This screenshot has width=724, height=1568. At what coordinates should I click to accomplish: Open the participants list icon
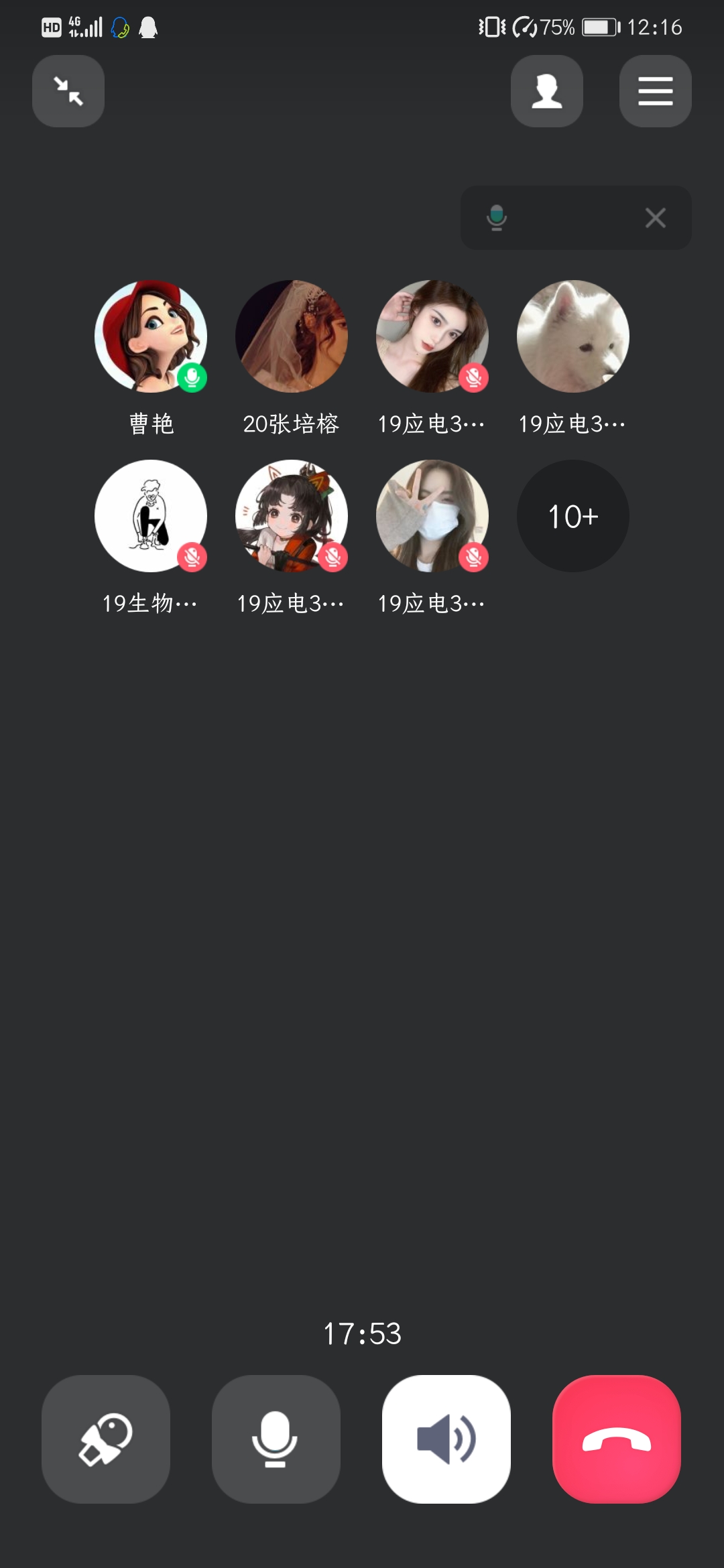tap(546, 91)
